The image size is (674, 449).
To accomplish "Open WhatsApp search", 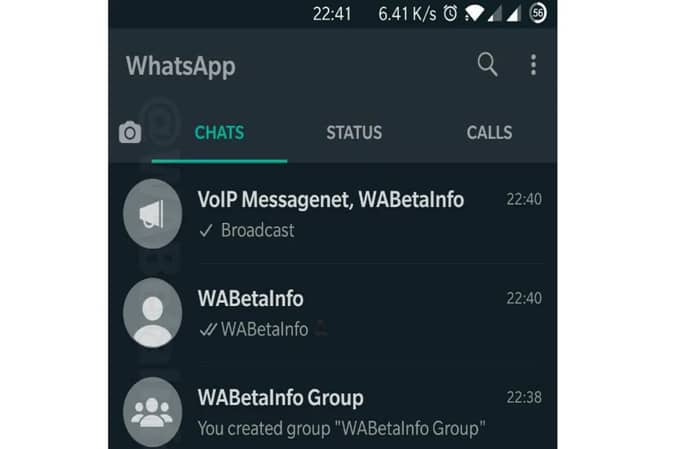I will click(487, 66).
